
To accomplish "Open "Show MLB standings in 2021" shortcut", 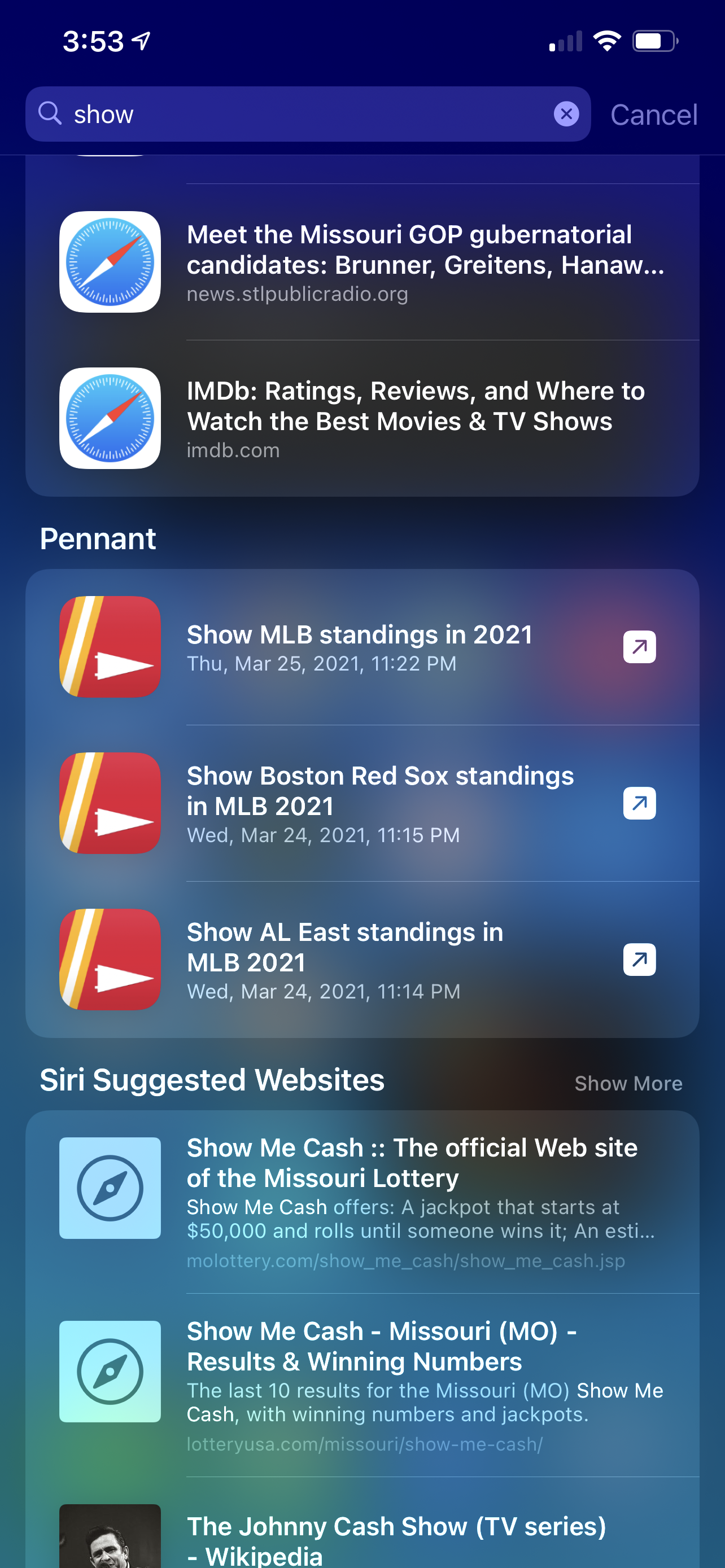I will coord(390,647).
